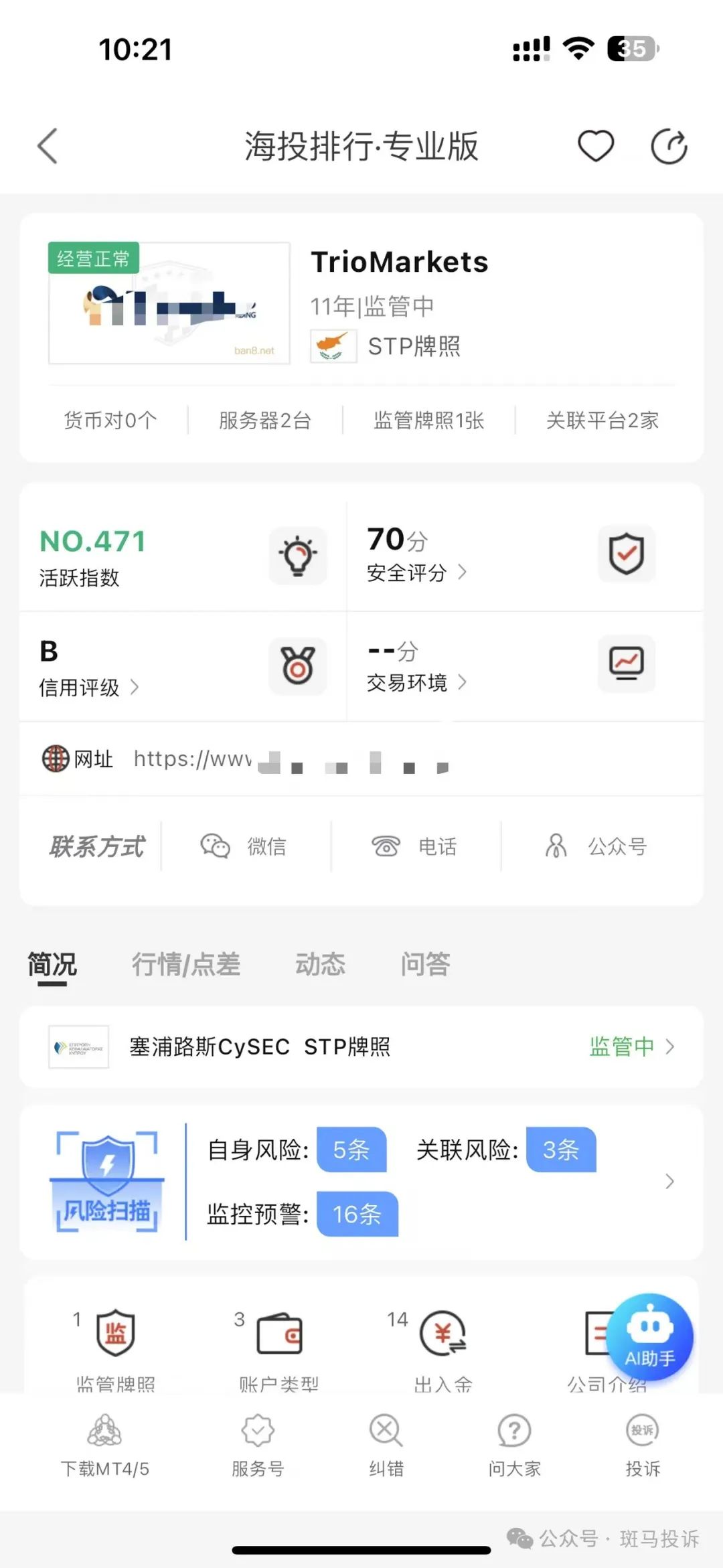The height and width of the screenshot is (1568, 723).
Task: View the 信用评级 B details
Action: 183,666
